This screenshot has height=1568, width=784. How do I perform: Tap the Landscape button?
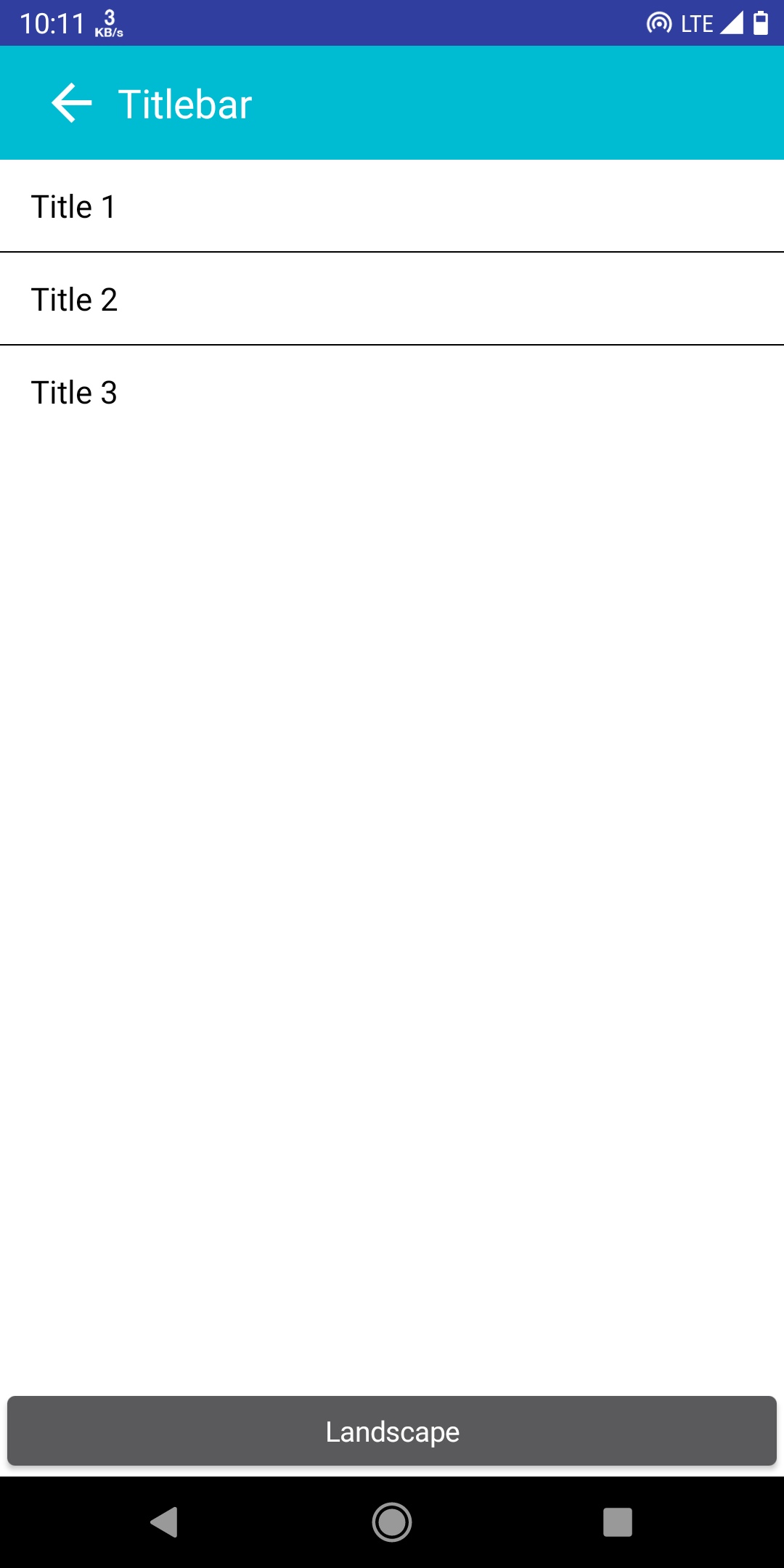click(x=392, y=1431)
